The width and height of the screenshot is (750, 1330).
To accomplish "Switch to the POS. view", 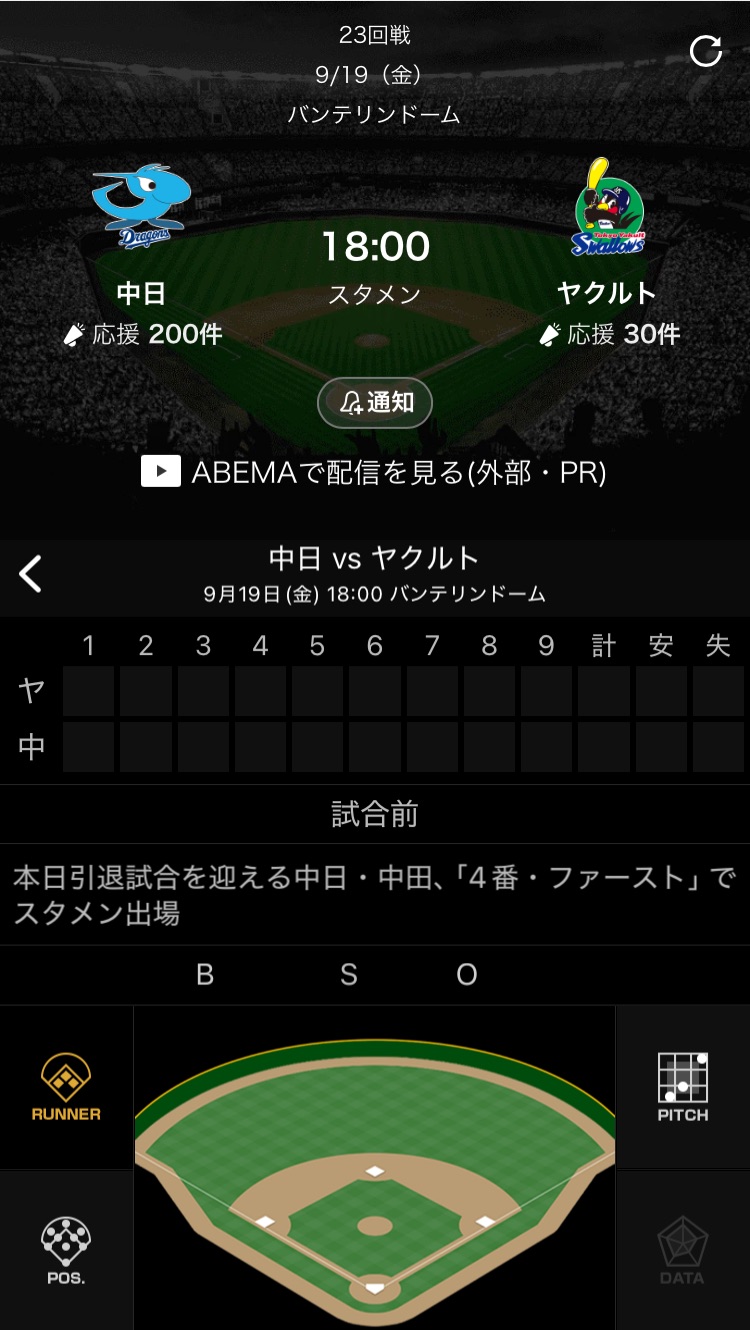I will tap(66, 1250).
